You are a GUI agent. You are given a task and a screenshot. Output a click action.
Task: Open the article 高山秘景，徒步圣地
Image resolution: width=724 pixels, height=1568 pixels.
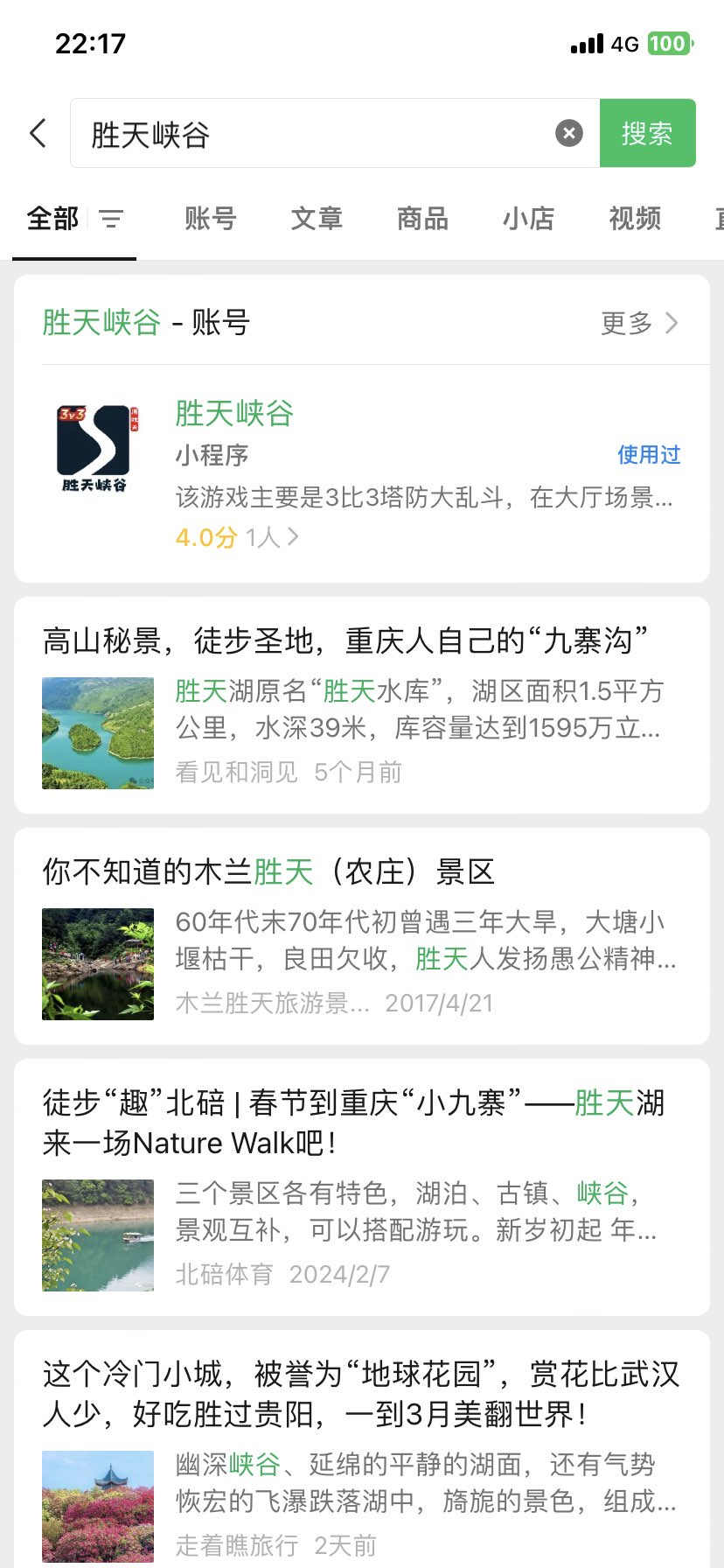tap(345, 641)
